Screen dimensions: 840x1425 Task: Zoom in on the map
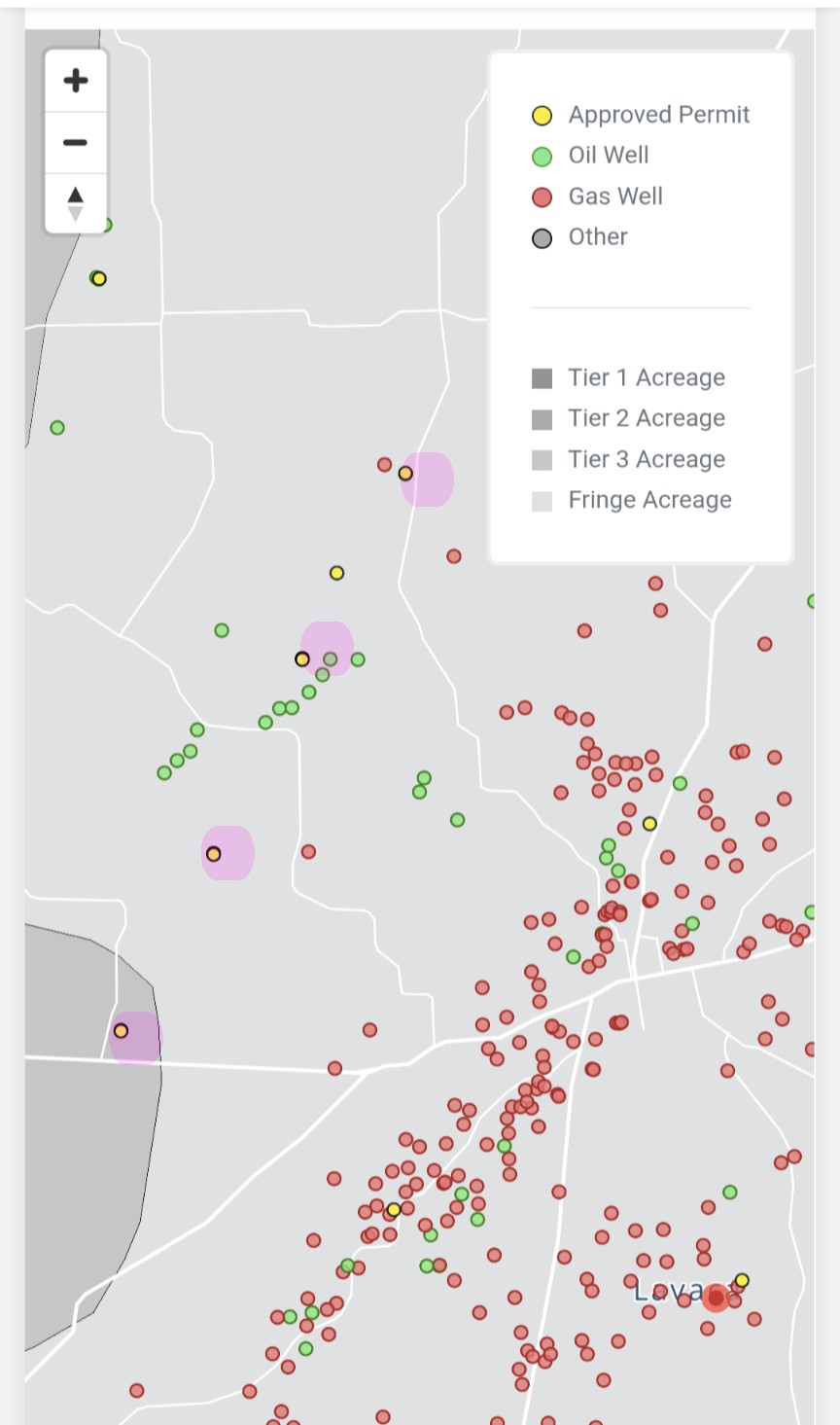[76, 81]
